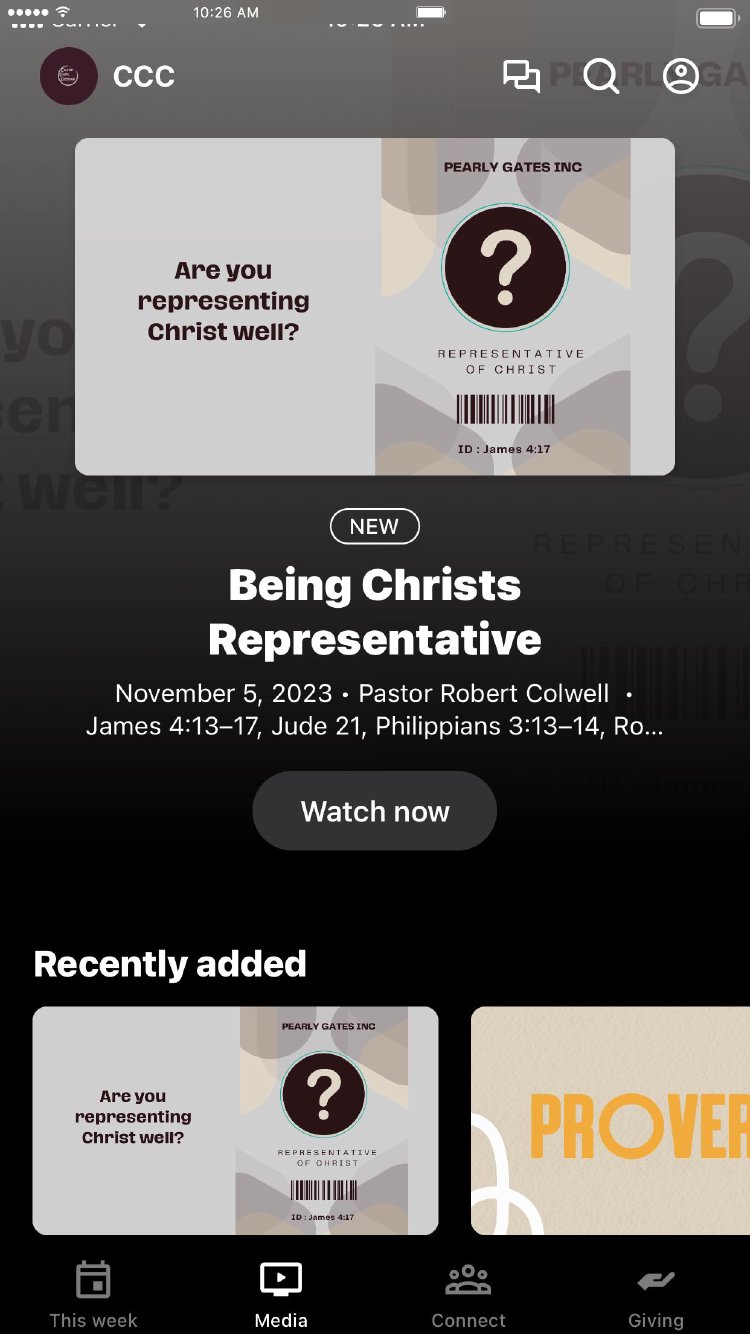
Task: Open the user profile icon
Action: tap(681, 77)
